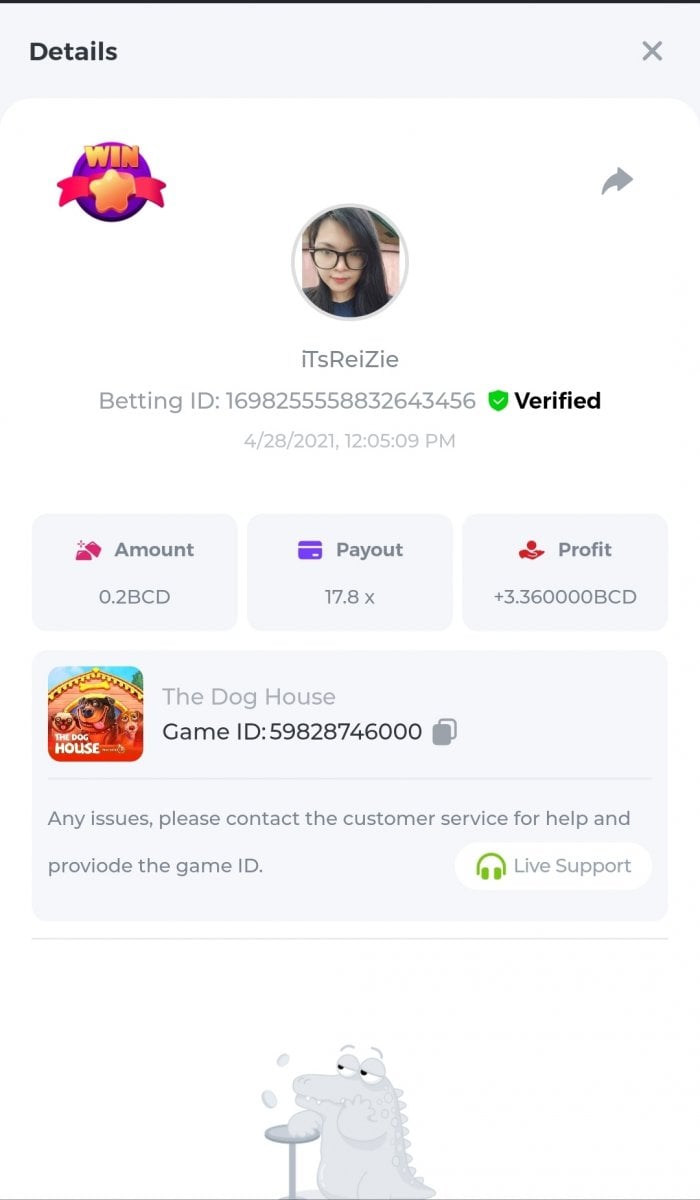The width and height of the screenshot is (700, 1200).
Task: Contact Live Support
Action: point(553,866)
